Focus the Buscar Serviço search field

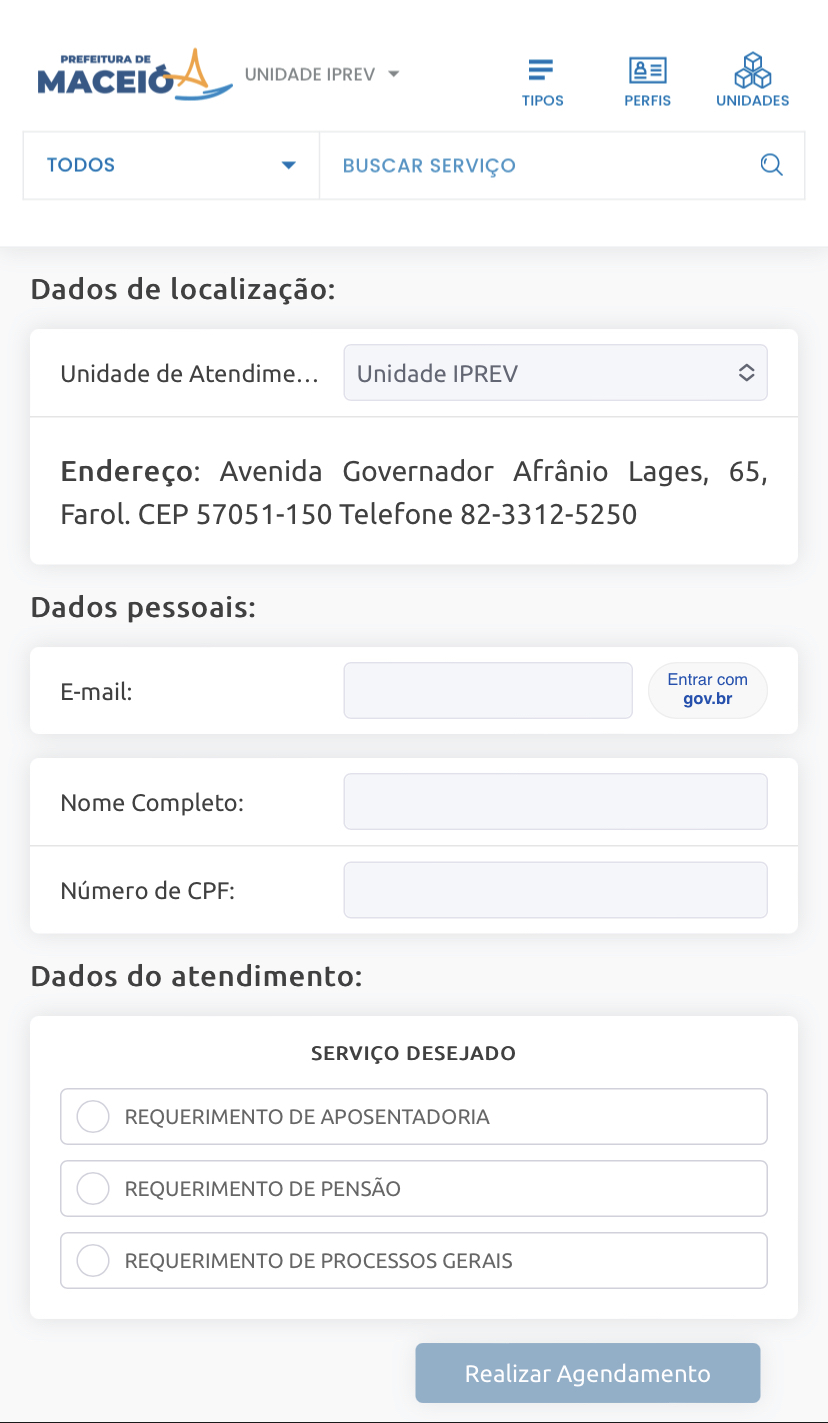(540, 165)
